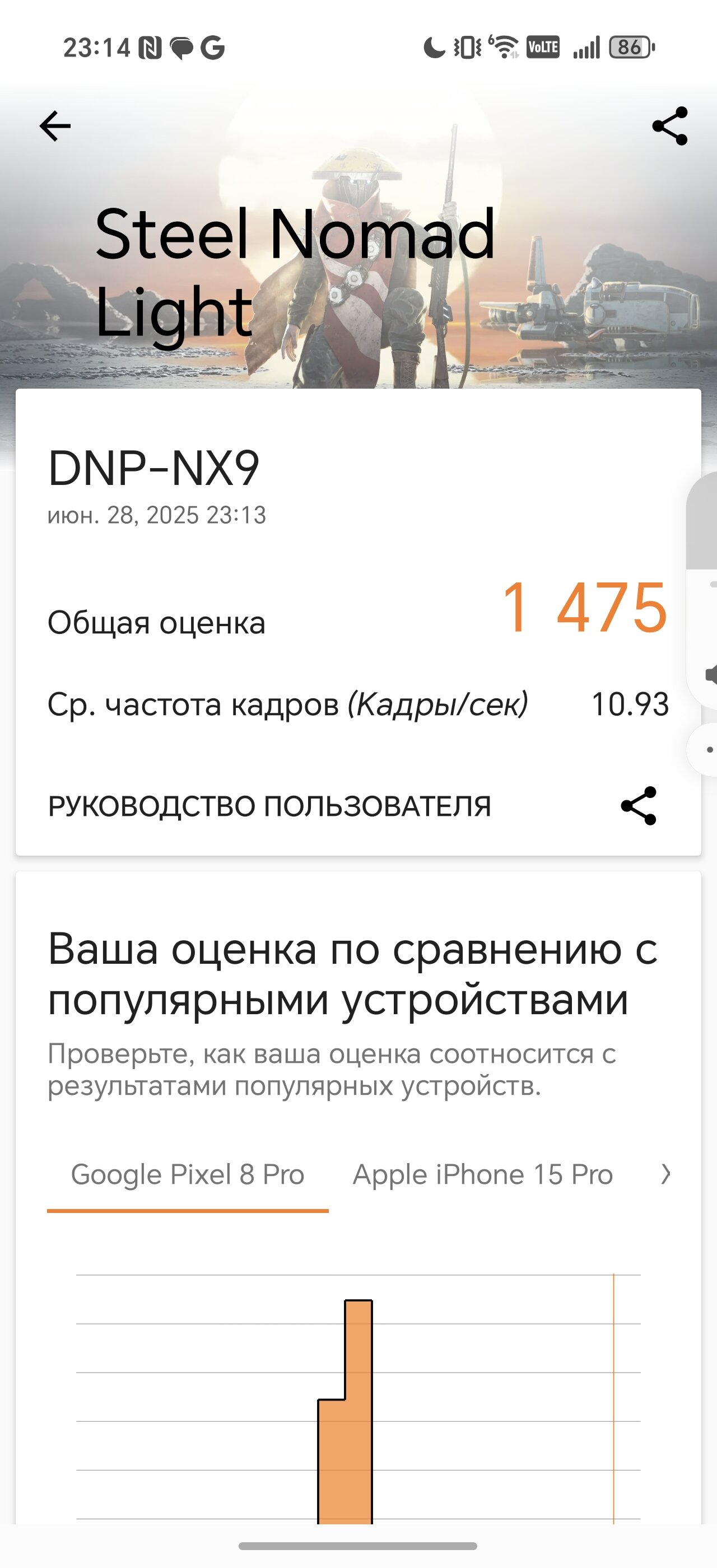Show more devices with the right chevron
This screenshot has width=717, height=1568.
pos(665,1174)
